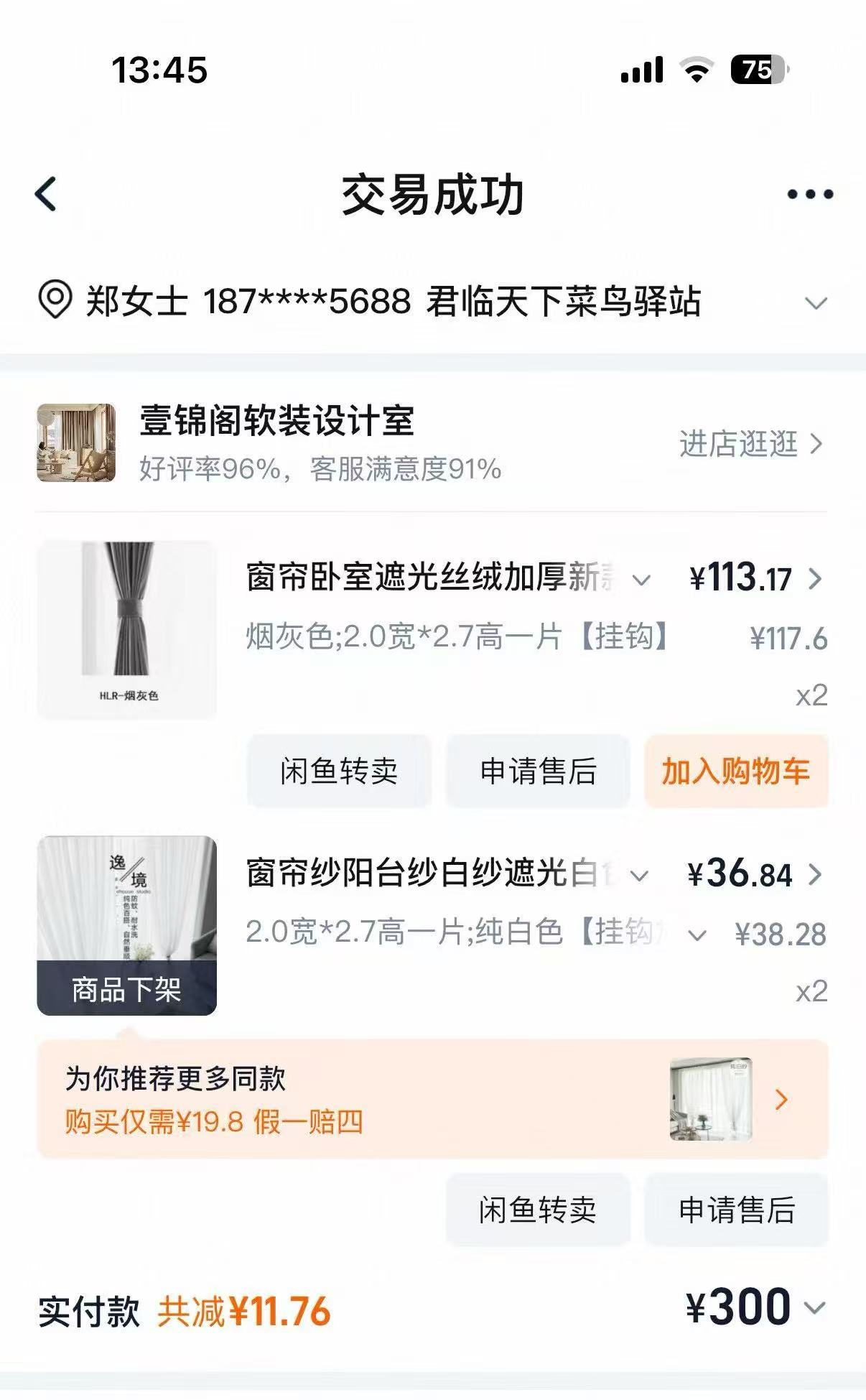
Task: Open the 商品下架 white sheer curtain image
Action: [x=126, y=925]
